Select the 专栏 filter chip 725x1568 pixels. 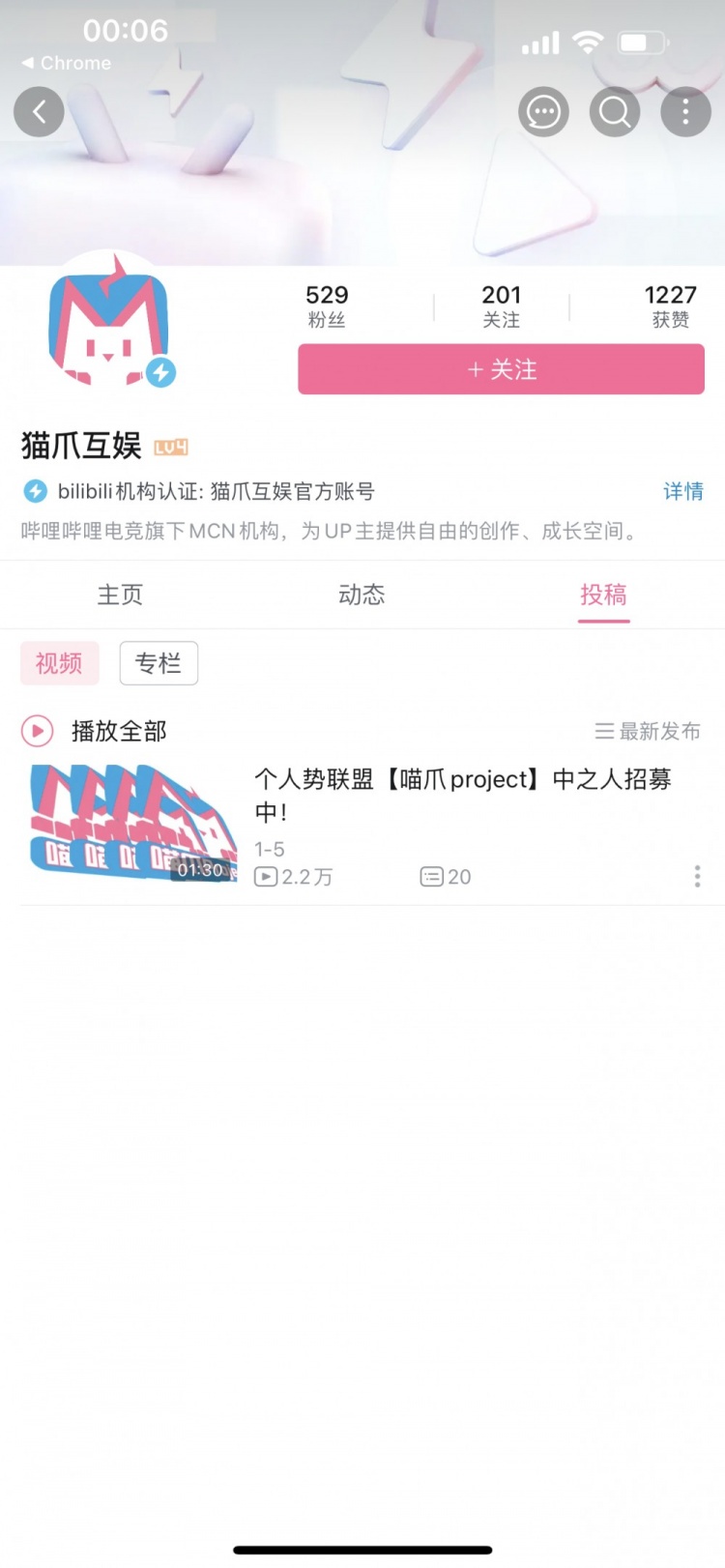[x=159, y=663]
